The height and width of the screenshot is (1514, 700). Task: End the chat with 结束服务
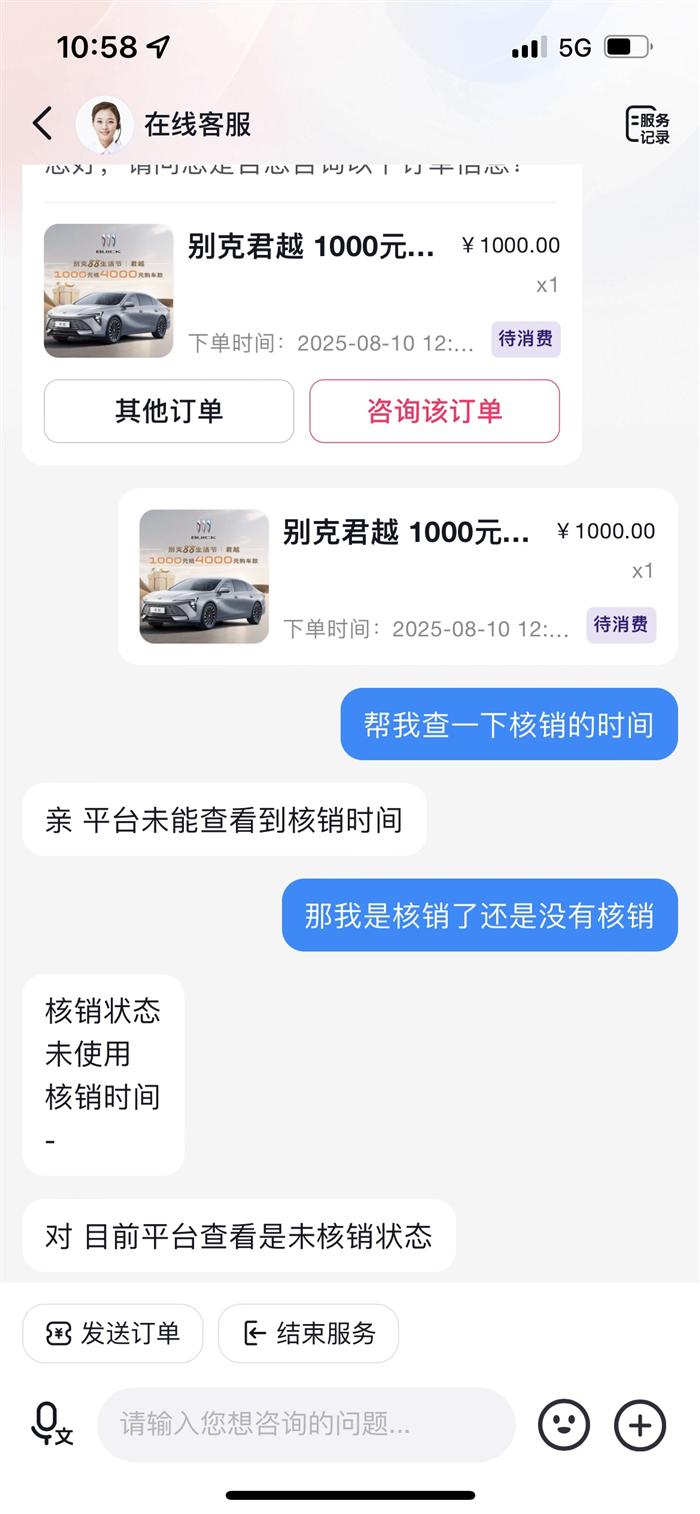tap(308, 1333)
